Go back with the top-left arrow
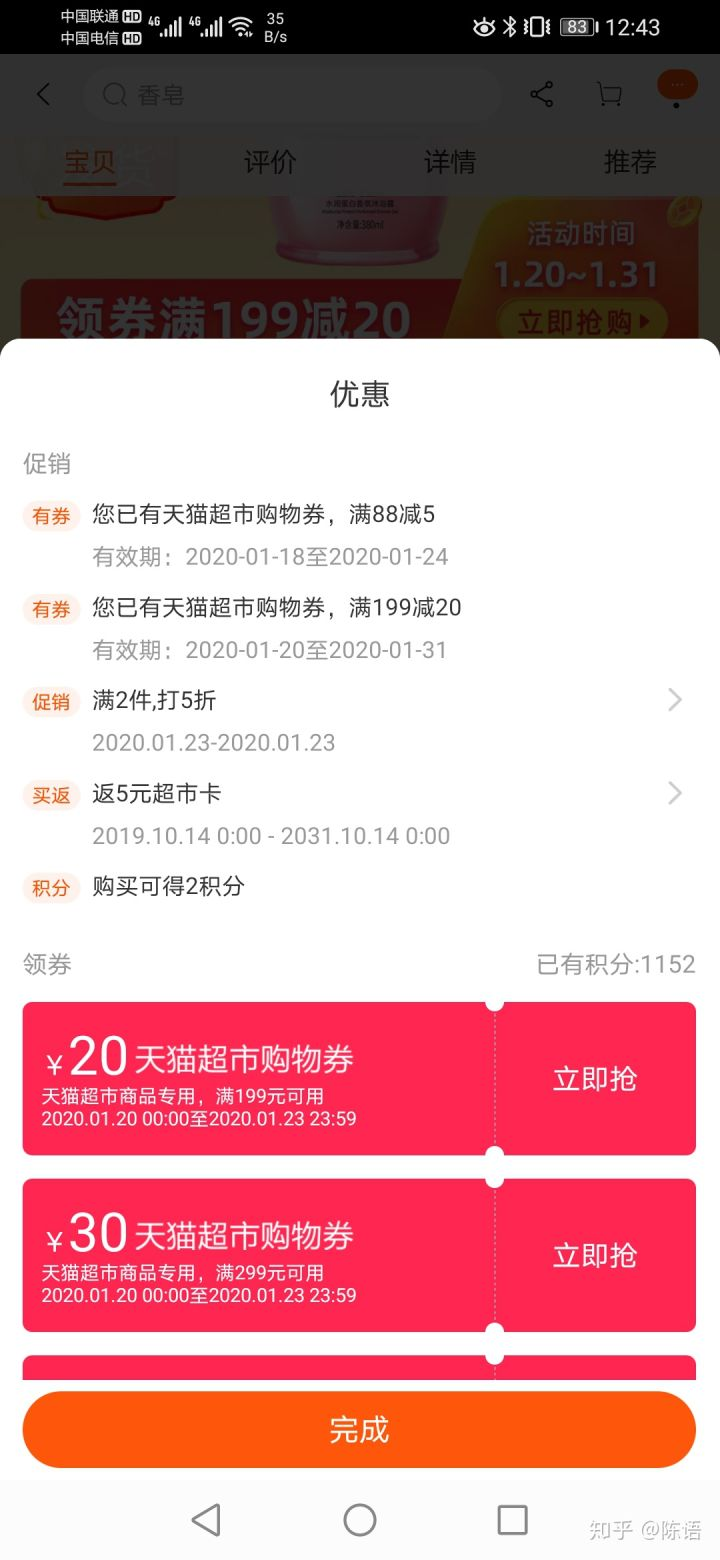This screenshot has height=1560, width=720. 43,95
